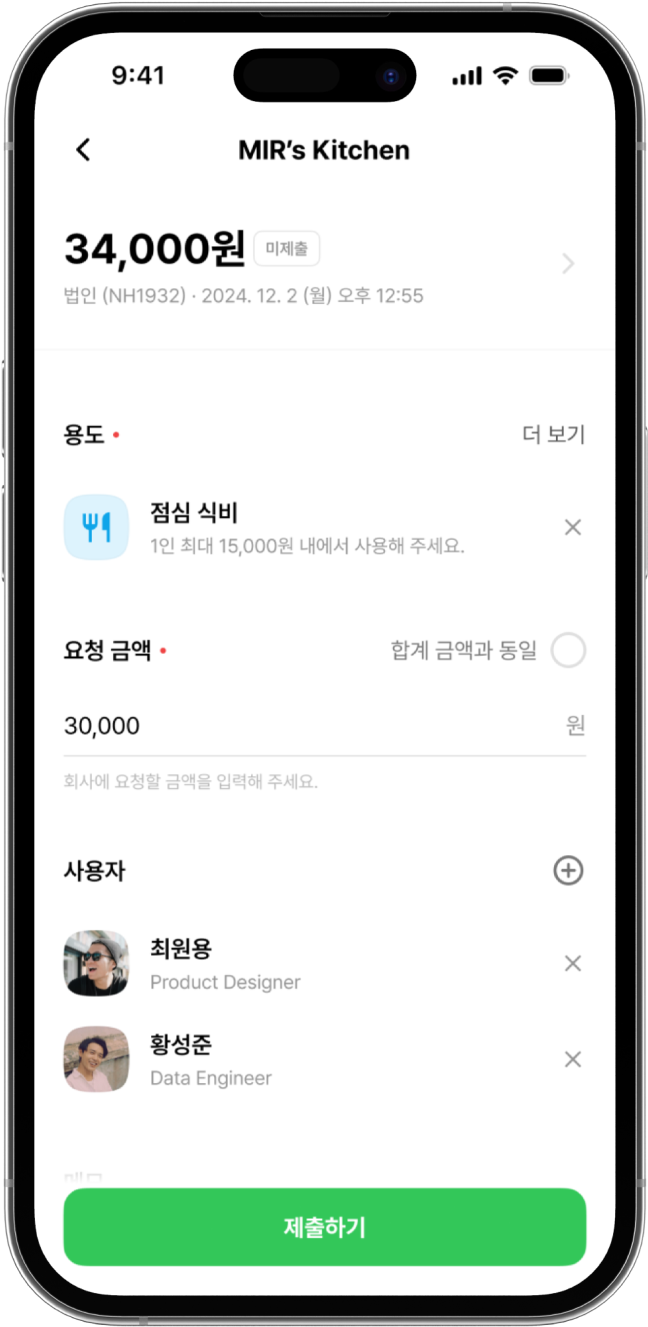Viewport: 648px width, 1327px height.
Task: Remove the 점심 식비 purpose
Action: pyautogui.click(x=572, y=527)
